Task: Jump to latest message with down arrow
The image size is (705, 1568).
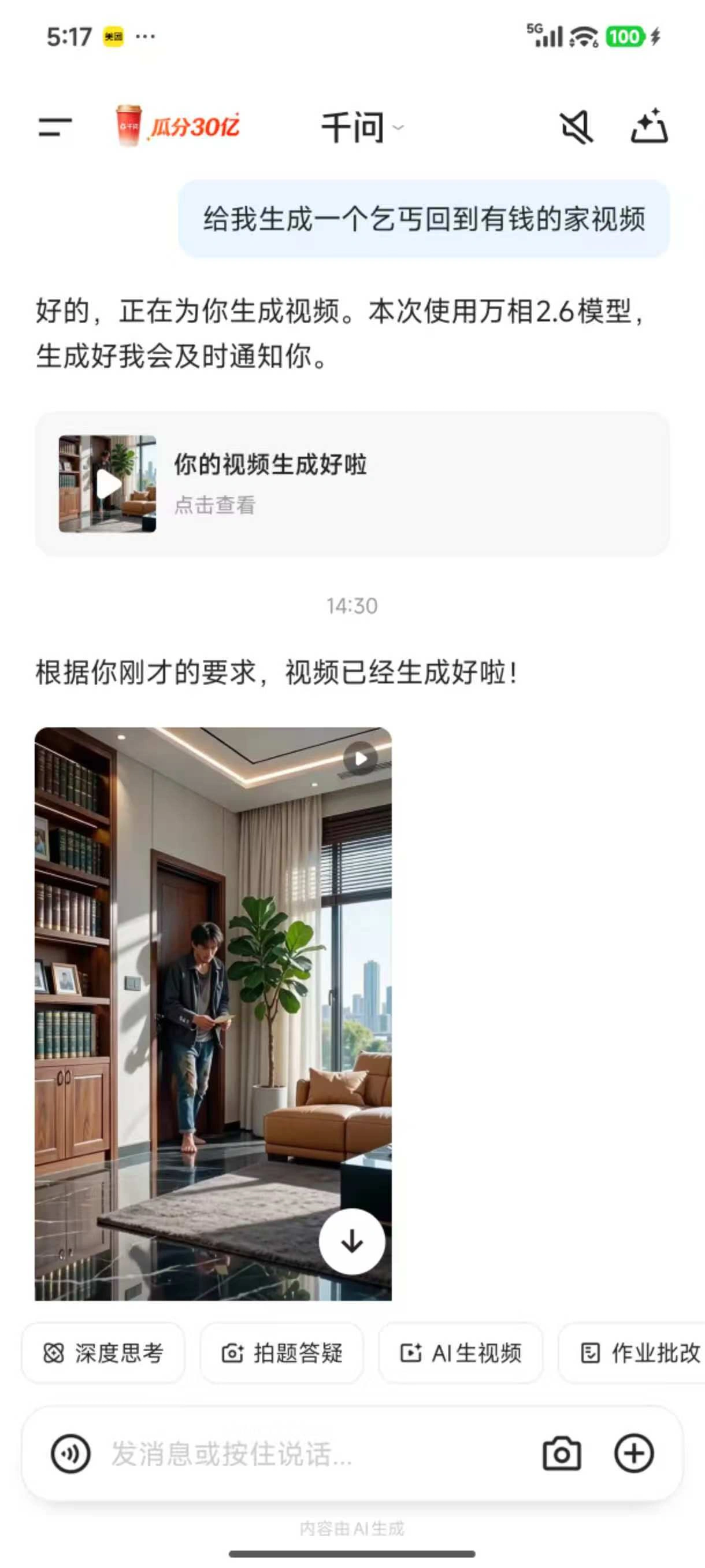Action: [x=351, y=1242]
